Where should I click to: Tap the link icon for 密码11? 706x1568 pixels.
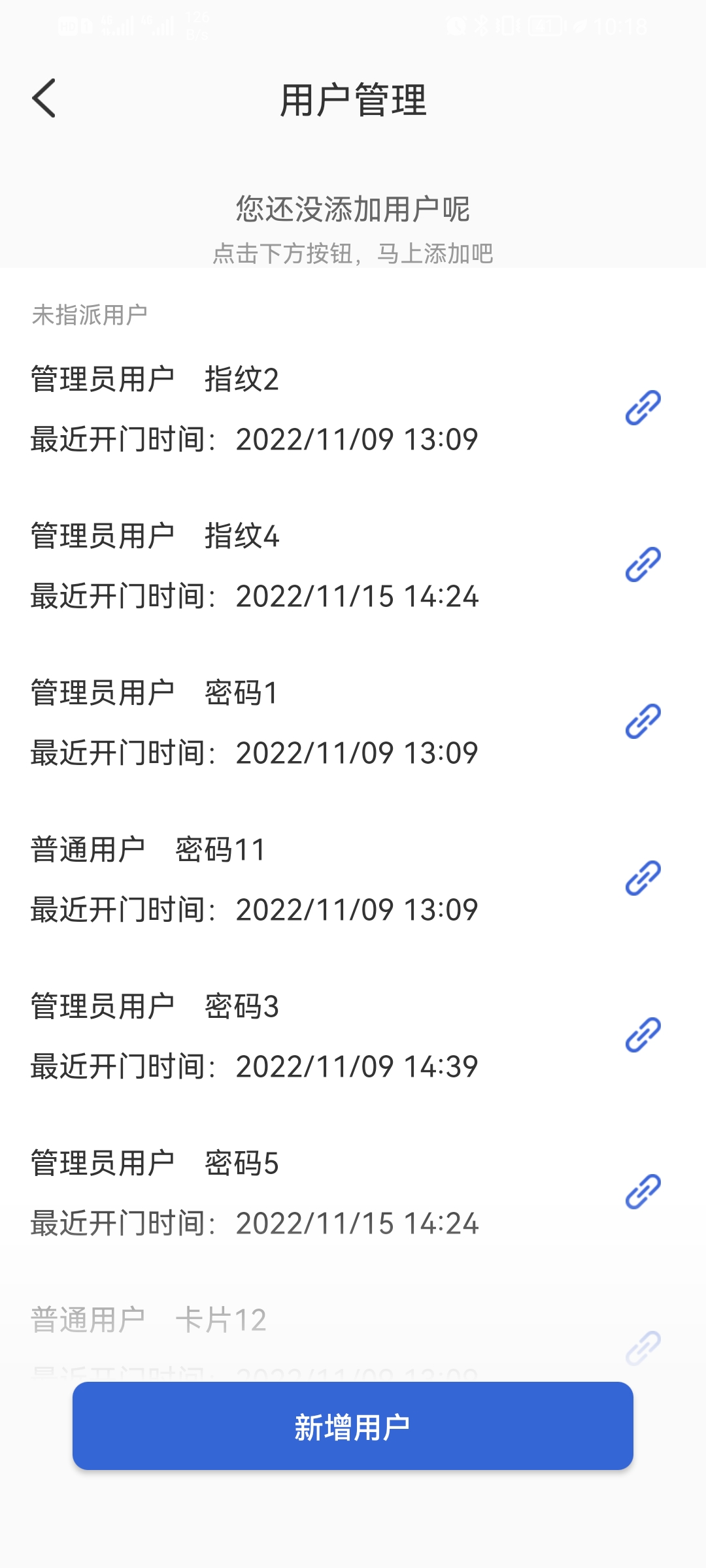[x=643, y=878]
